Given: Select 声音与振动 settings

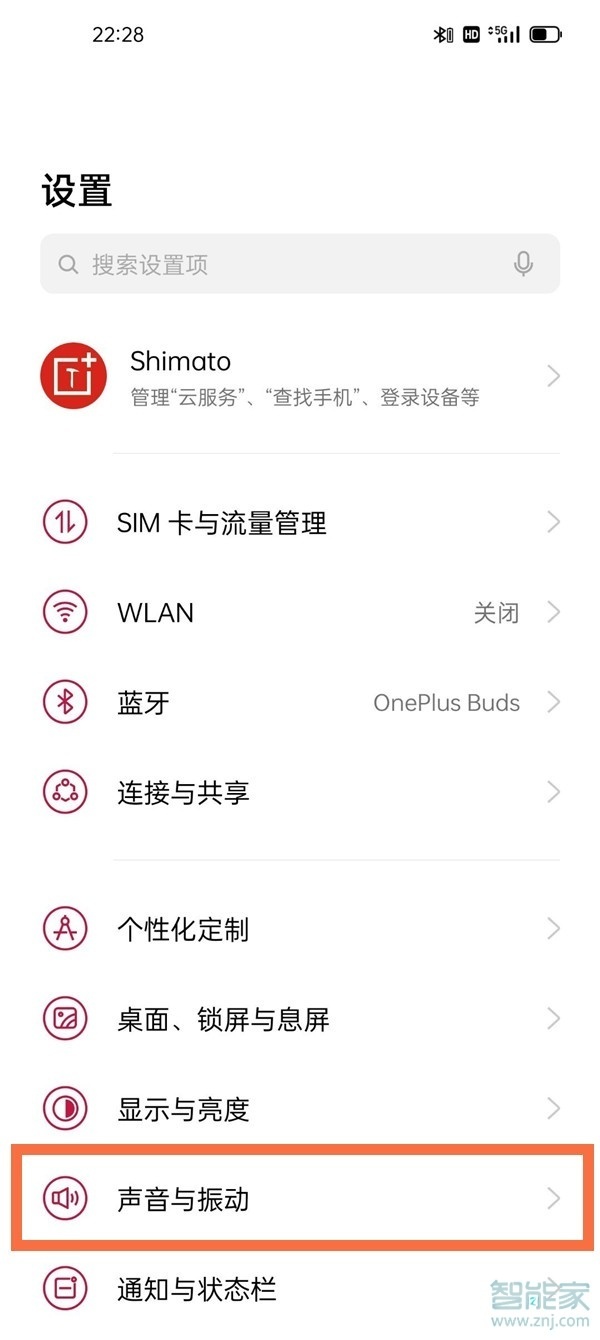Looking at the screenshot, I should tap(300, 1198).
